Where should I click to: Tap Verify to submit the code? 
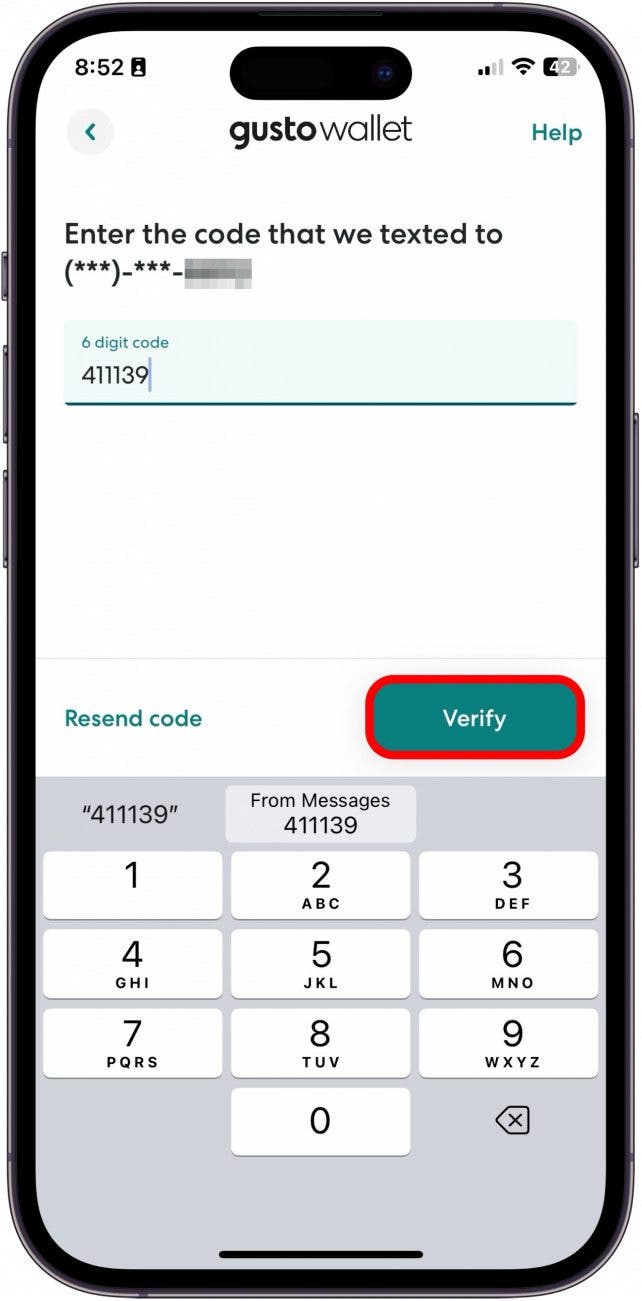pyautogui.click(x=474, y=718)
